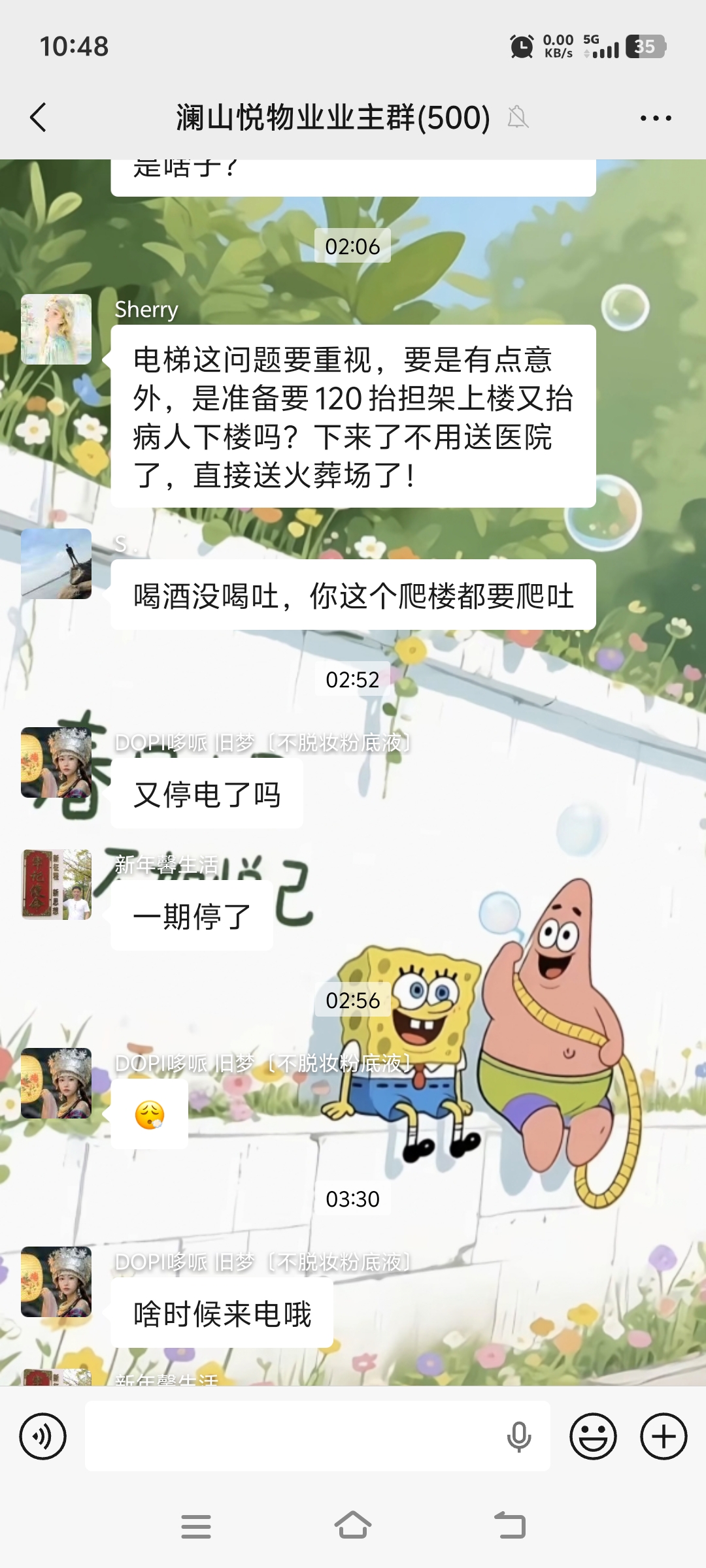Image resolution: width=706 pixels, height=1568 pixels.
Task: Open the emoji sticker panel
Action: (x=593, y=1436)
